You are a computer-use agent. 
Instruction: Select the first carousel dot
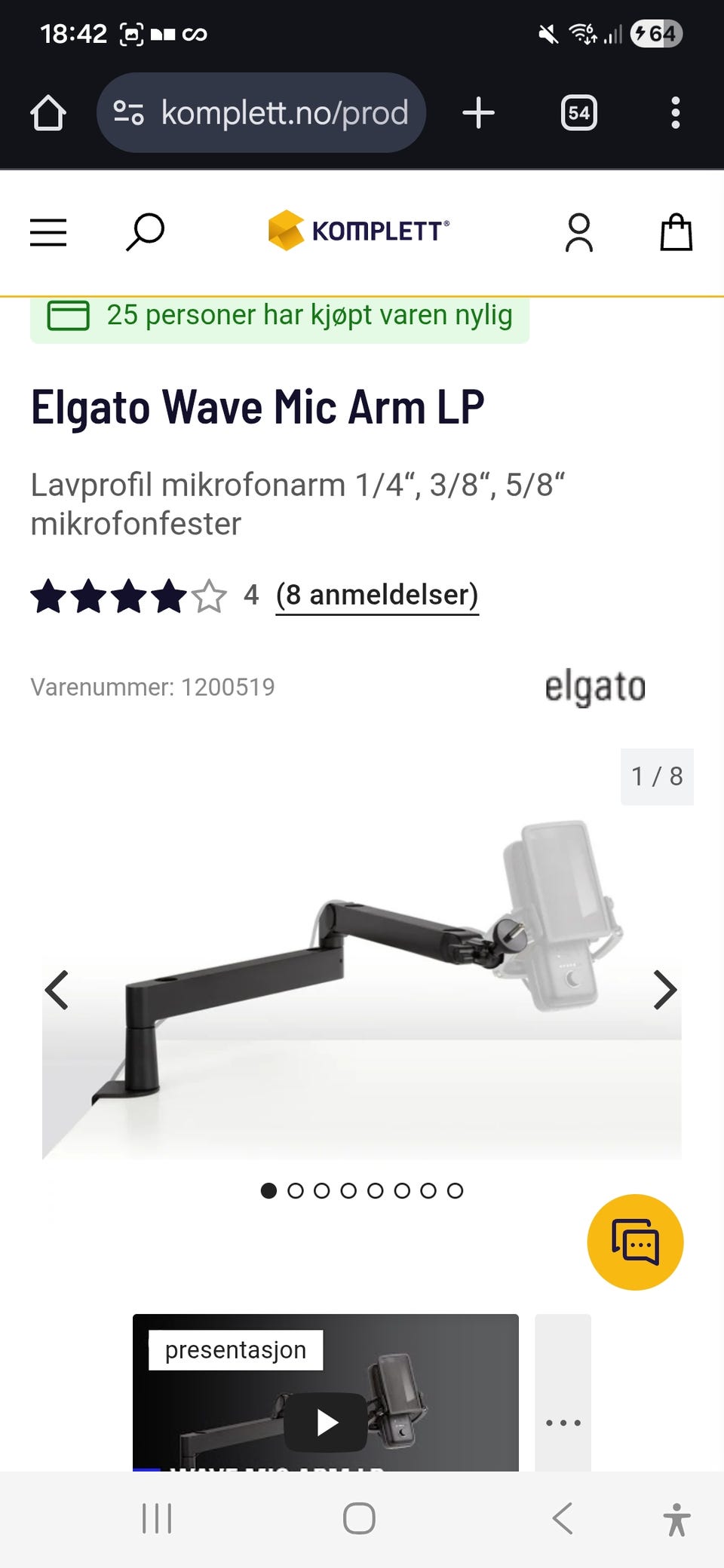pyautogui.click(x=268, y=1191)
